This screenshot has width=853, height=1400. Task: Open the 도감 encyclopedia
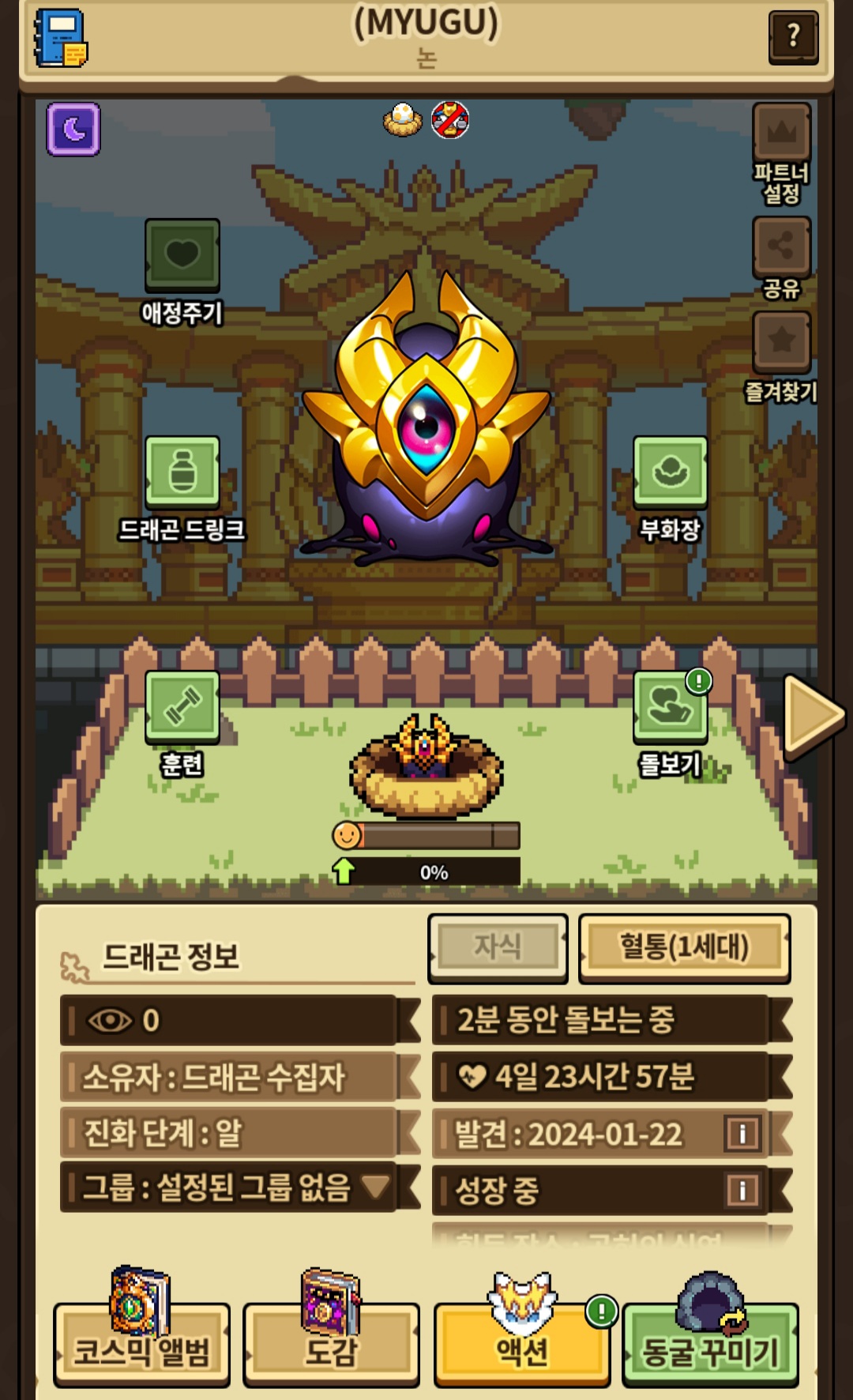331,1345
